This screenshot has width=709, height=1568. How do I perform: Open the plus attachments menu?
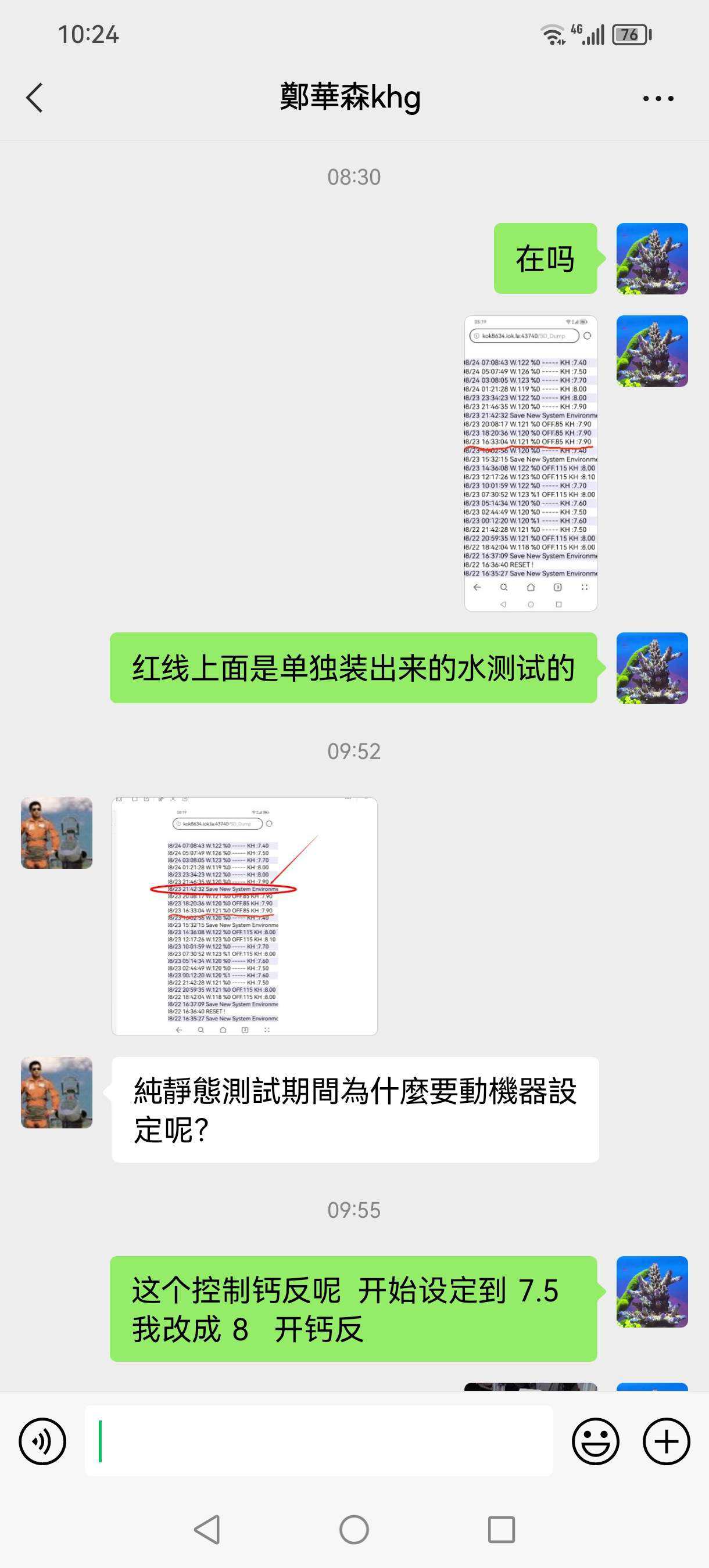coord(666,1441)
